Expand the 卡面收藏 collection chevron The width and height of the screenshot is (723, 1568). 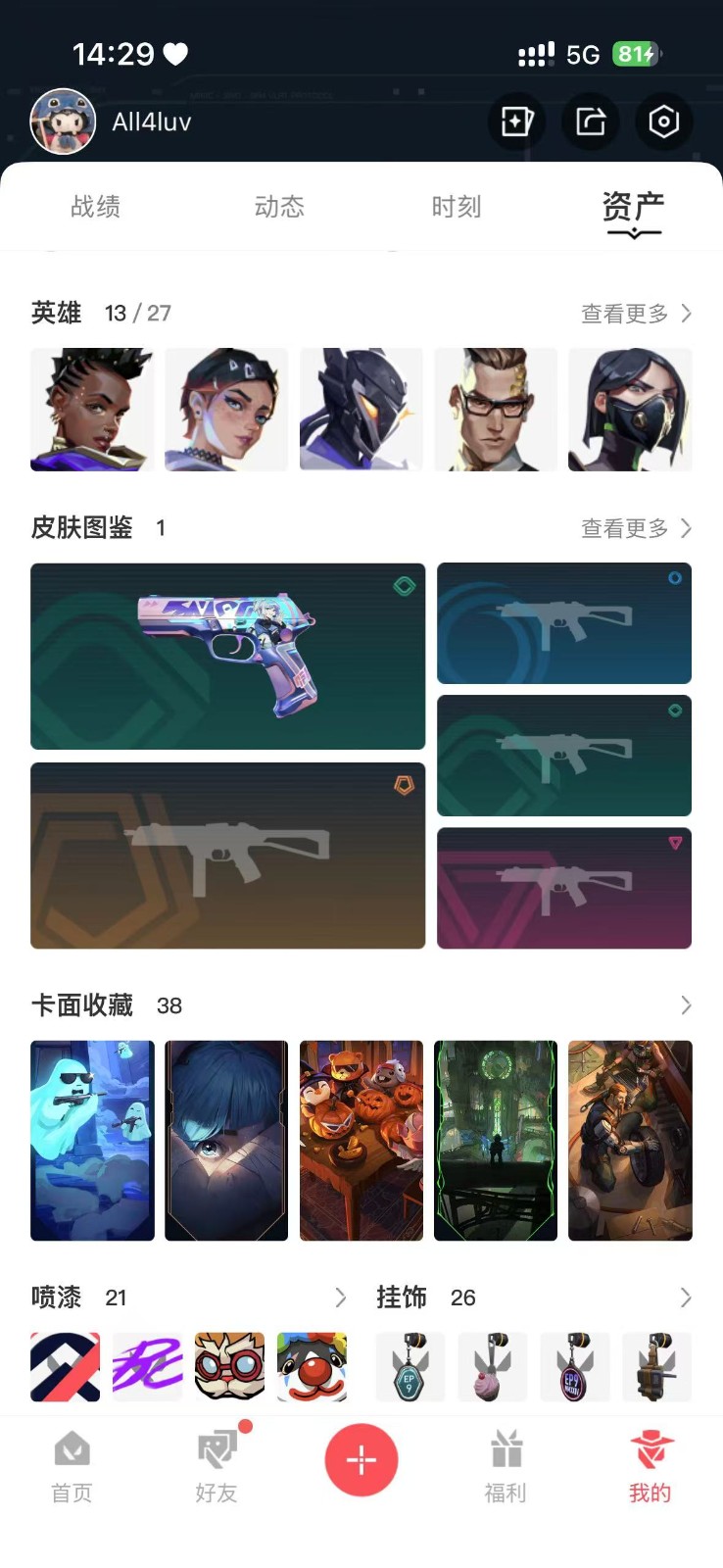click(x=686, y=1005)
